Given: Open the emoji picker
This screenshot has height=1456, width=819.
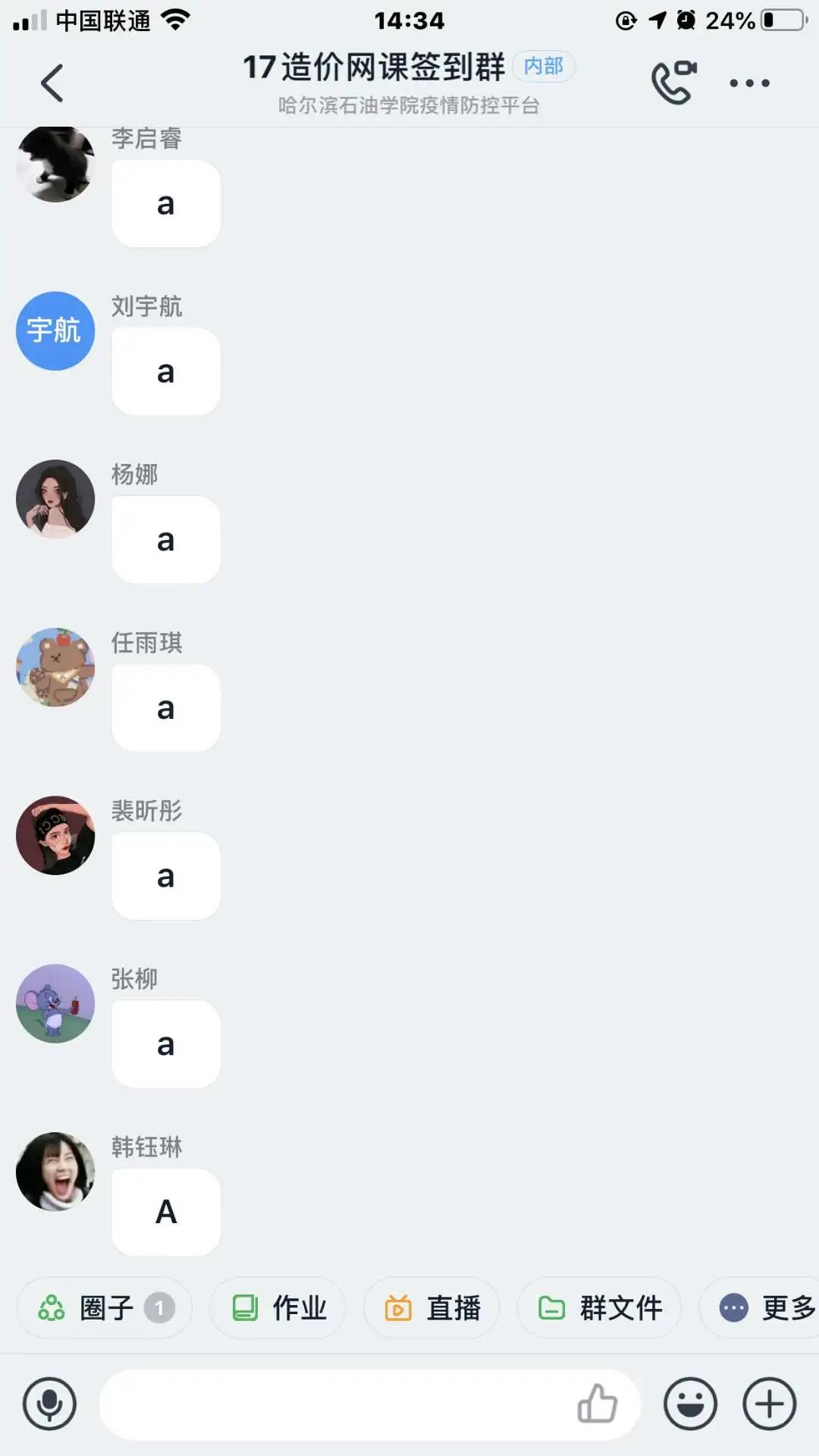Looking at the screenshot, I should pos(690,1404).
